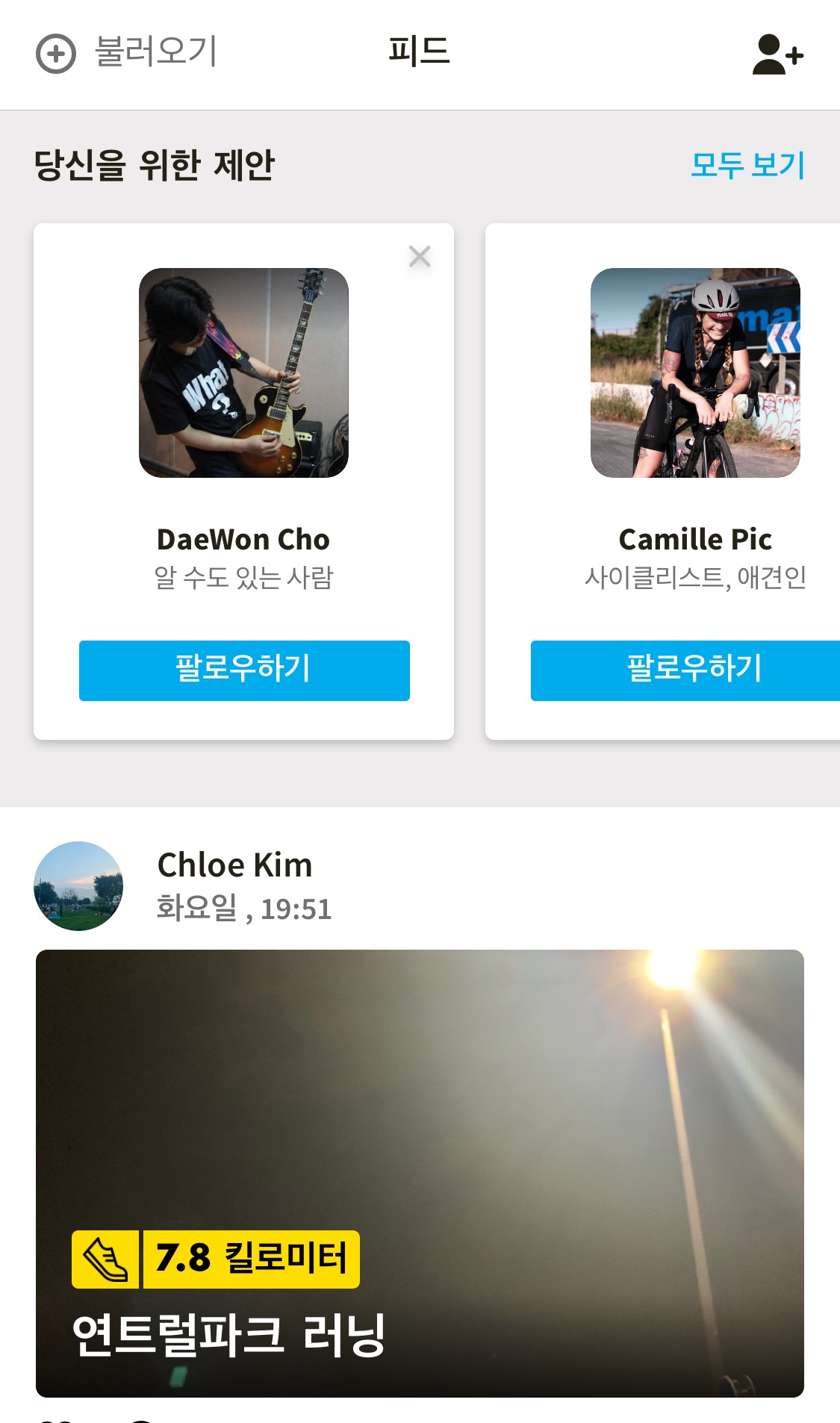Open the 모두 보기 link

click(x=747, y=165)
